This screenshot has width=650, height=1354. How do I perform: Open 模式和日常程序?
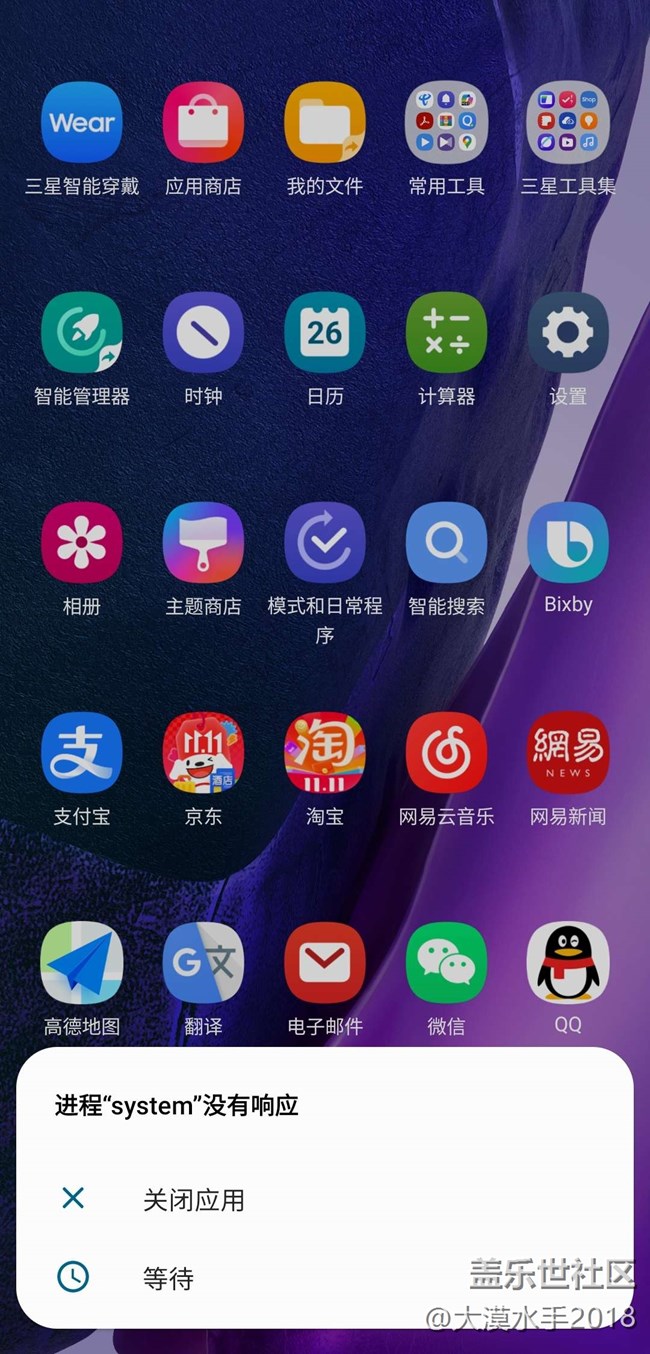(x=325, y=544)
